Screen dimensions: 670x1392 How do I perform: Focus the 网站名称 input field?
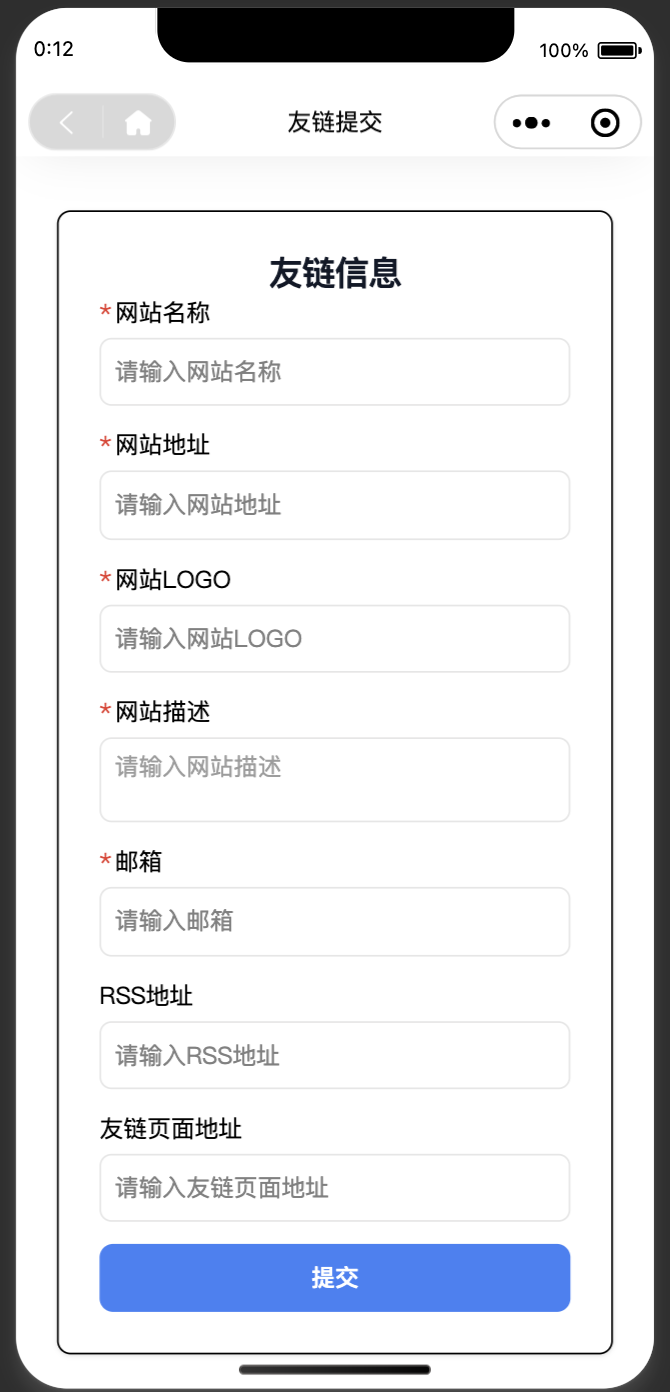(335, 372)
